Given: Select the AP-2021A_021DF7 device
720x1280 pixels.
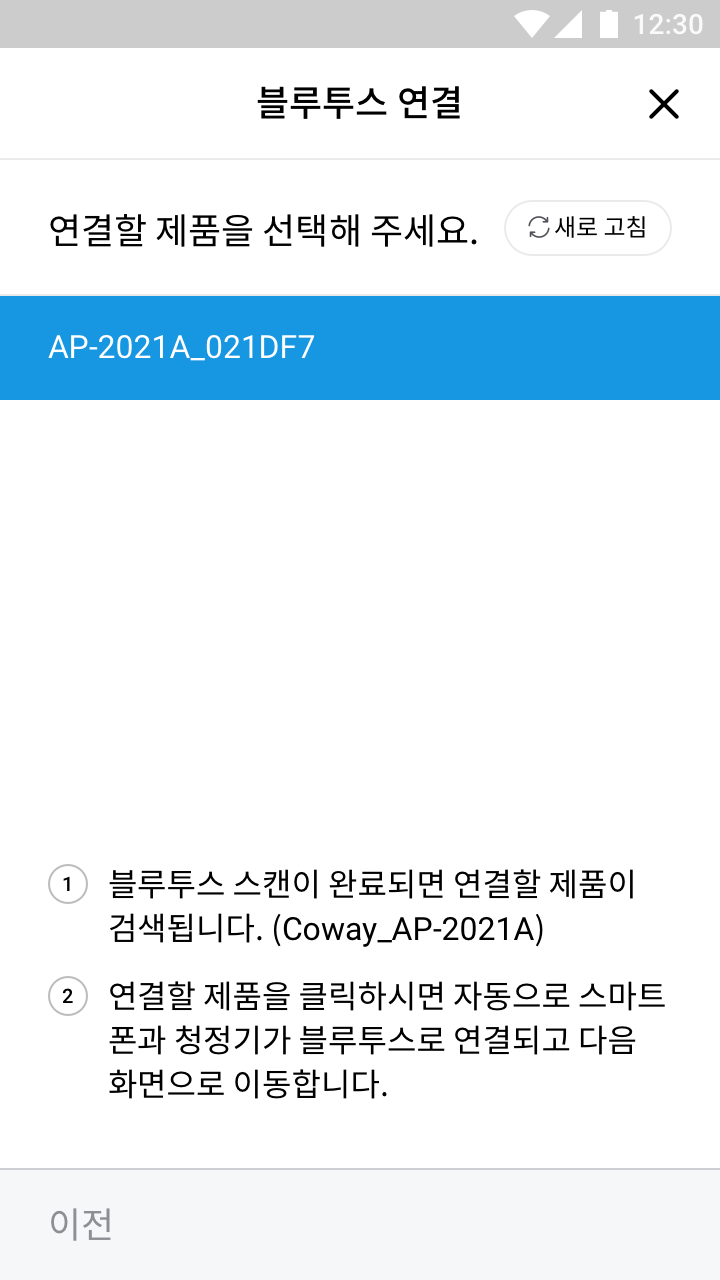Looking at the screenshot, I should click(360, 348).
